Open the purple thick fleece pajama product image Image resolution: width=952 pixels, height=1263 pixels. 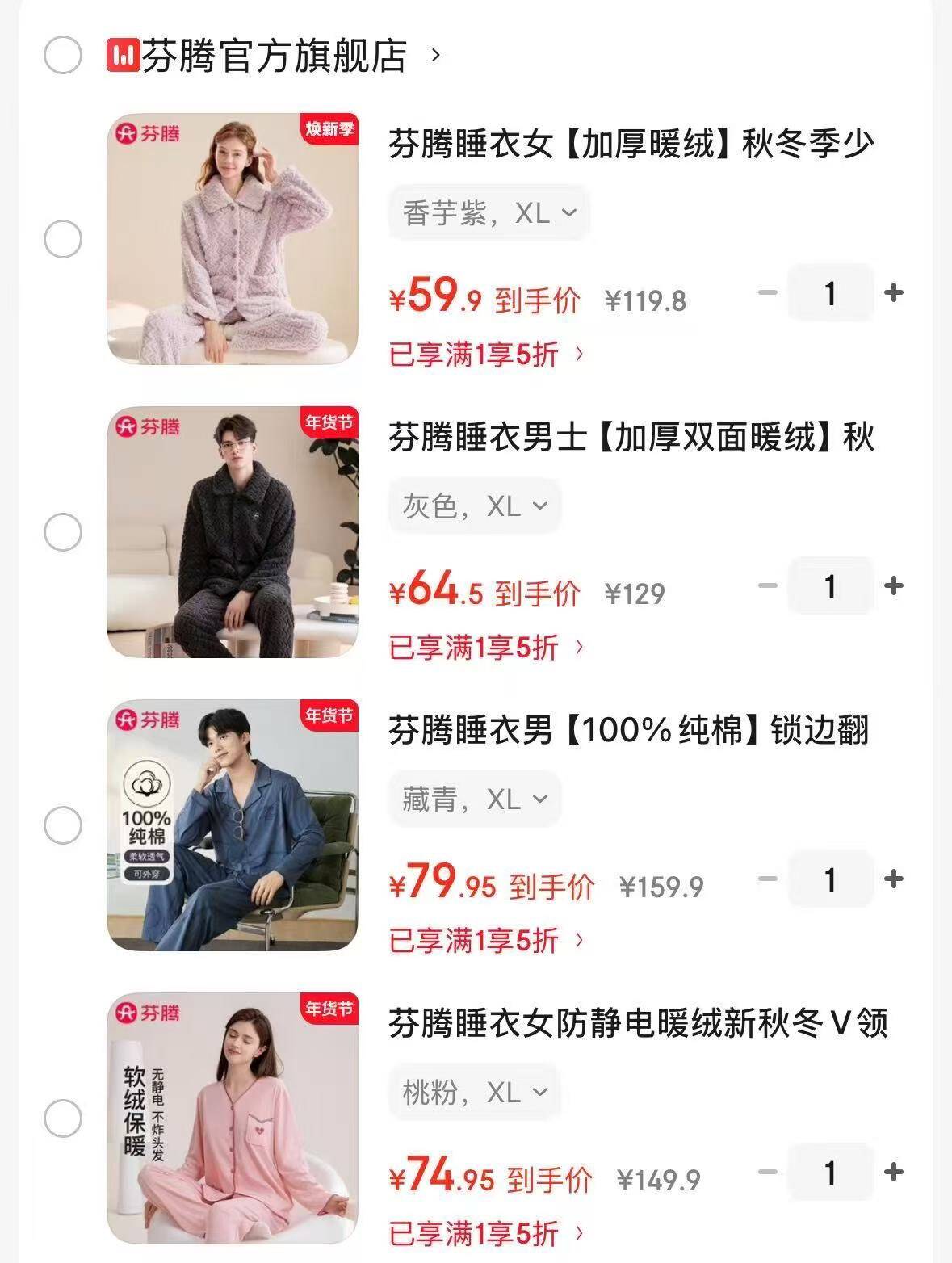click(x=233, y=239)
